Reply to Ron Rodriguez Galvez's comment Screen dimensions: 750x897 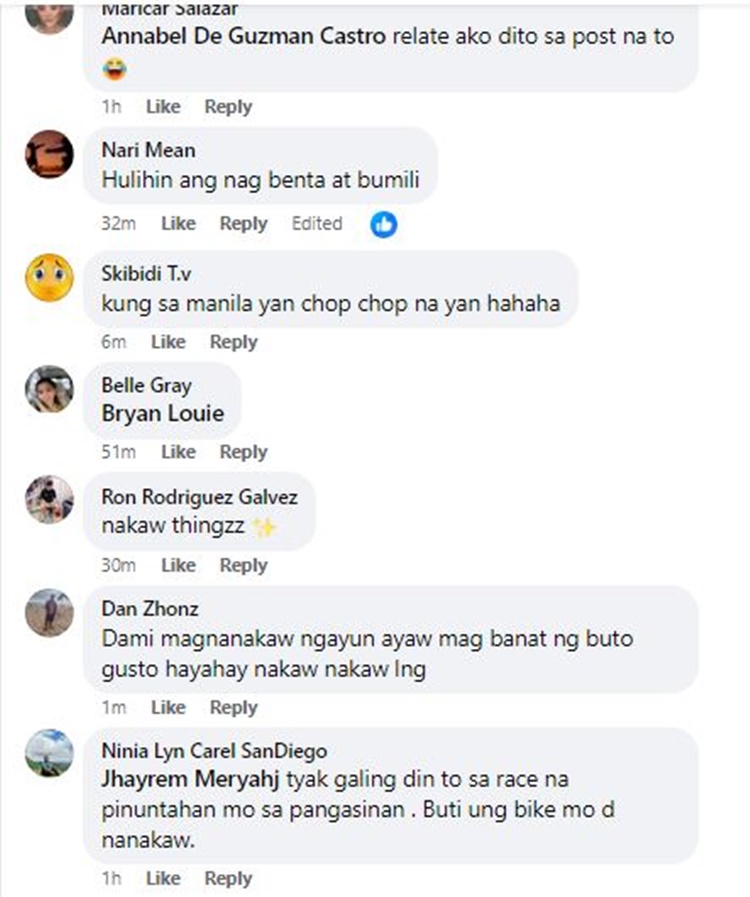coord(243,566)
